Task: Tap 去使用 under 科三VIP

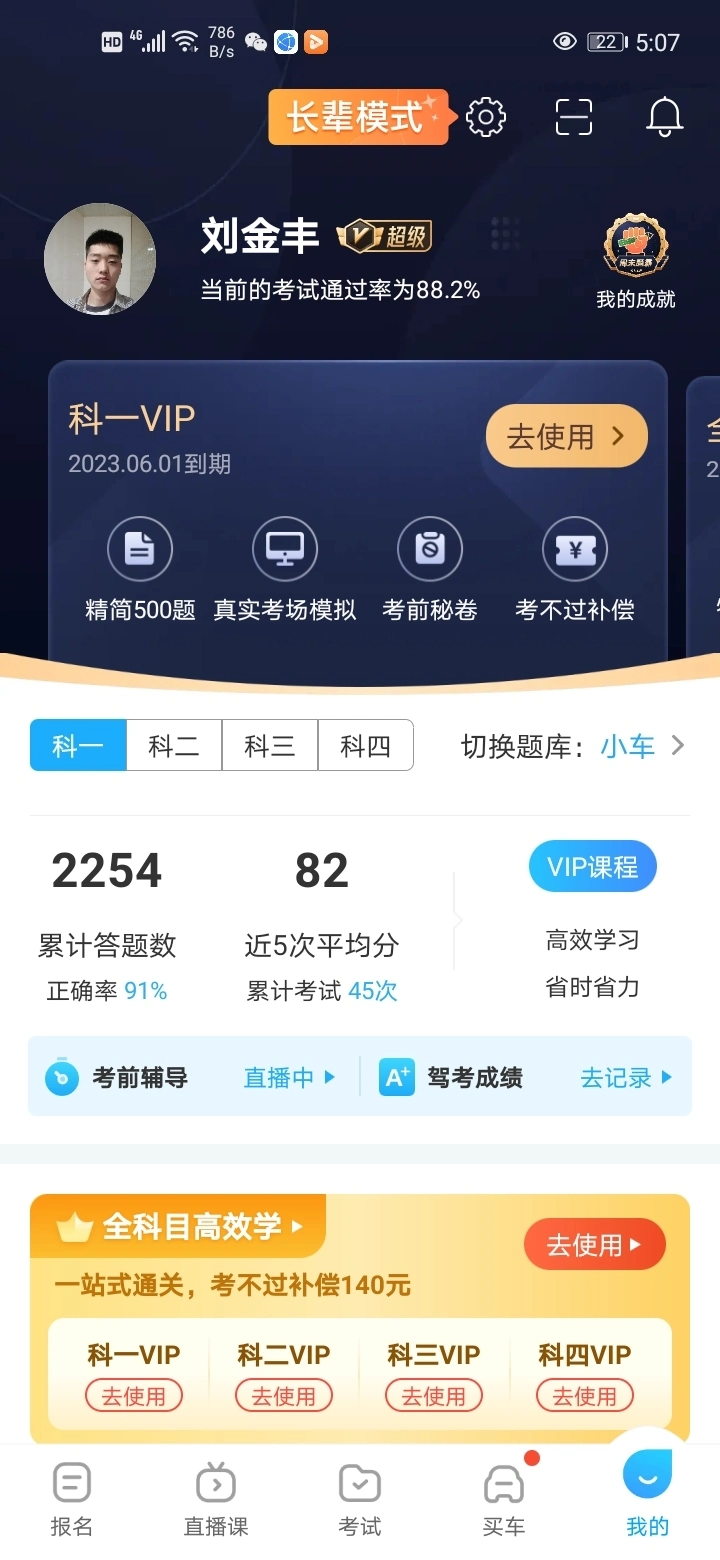Action: click(434, 1395)
